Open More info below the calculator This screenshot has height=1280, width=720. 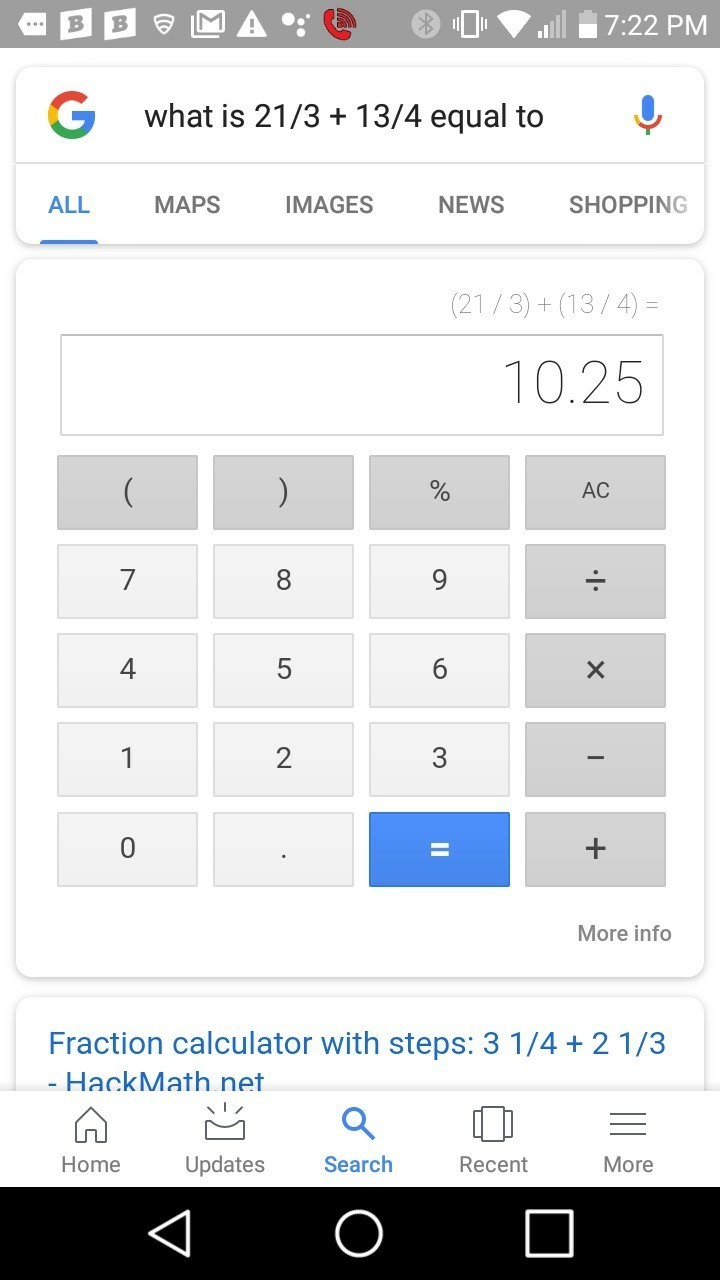pos(624,933)
